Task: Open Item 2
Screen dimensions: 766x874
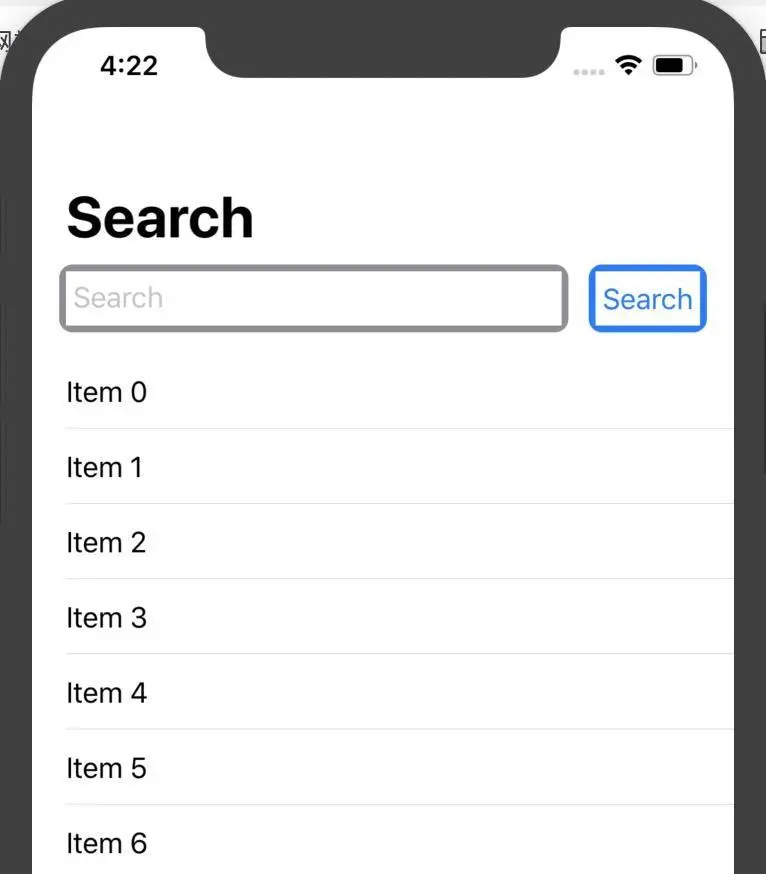Action: coord(106,542)
